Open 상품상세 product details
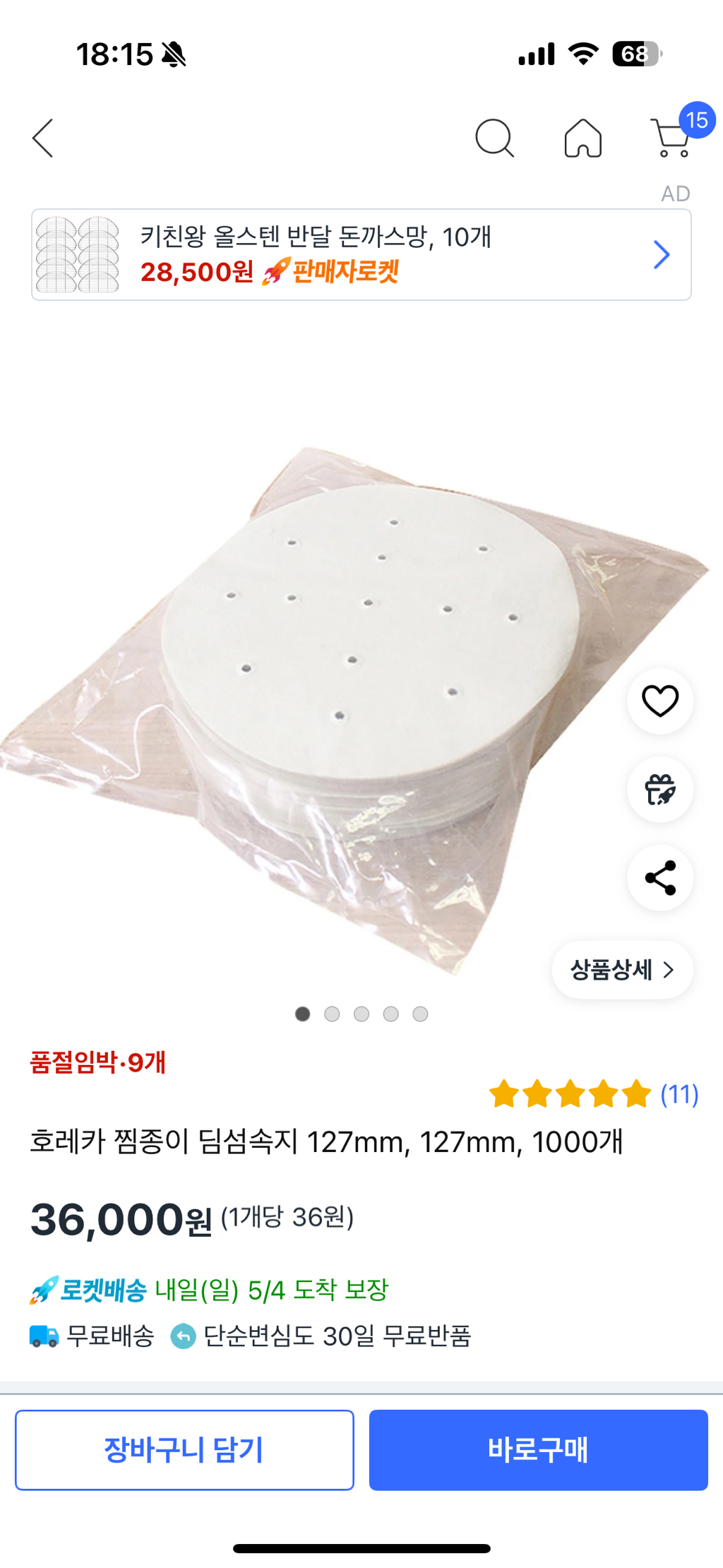 pos(622,970)
